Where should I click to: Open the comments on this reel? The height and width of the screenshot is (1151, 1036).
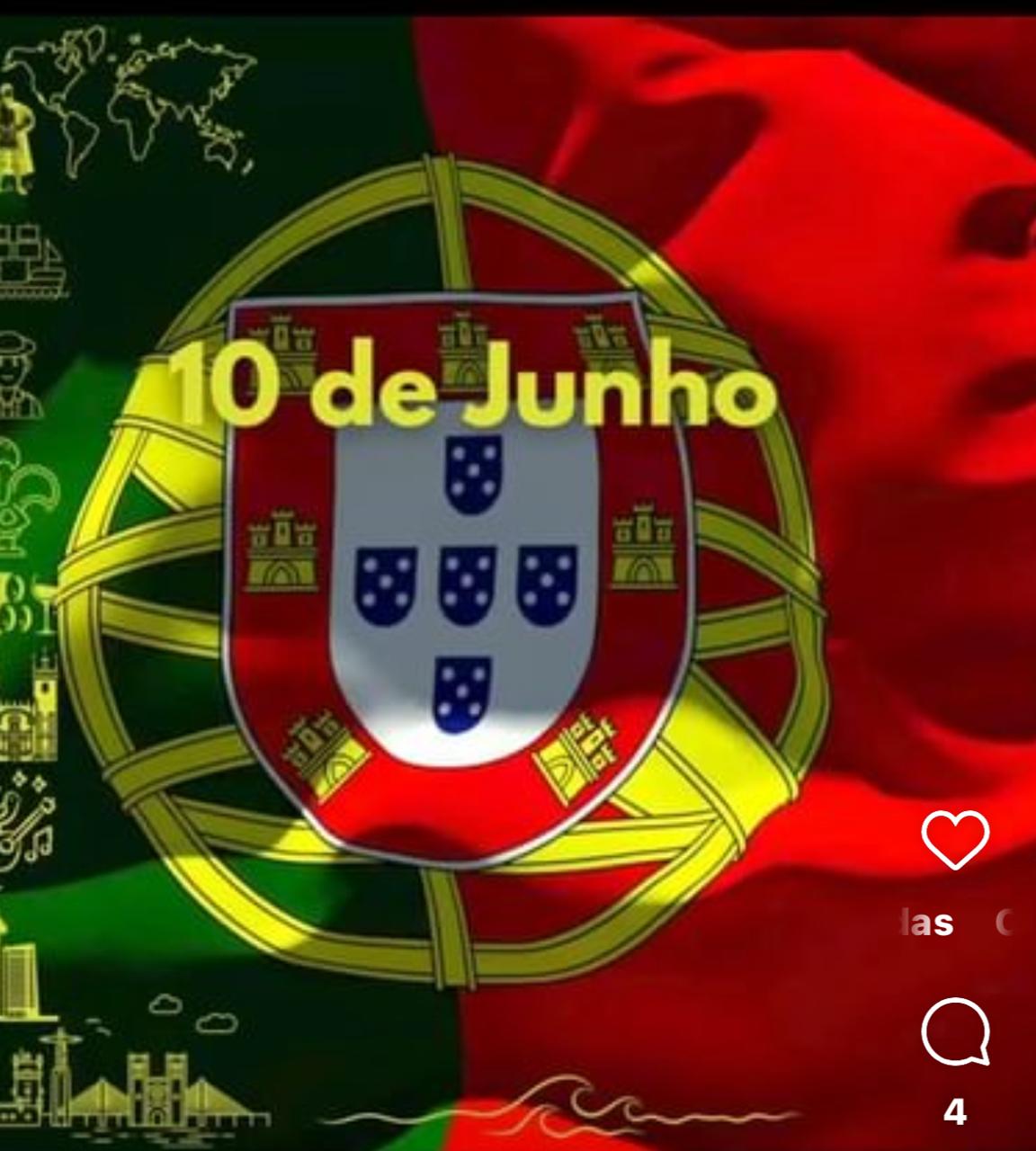point(955,1031)
